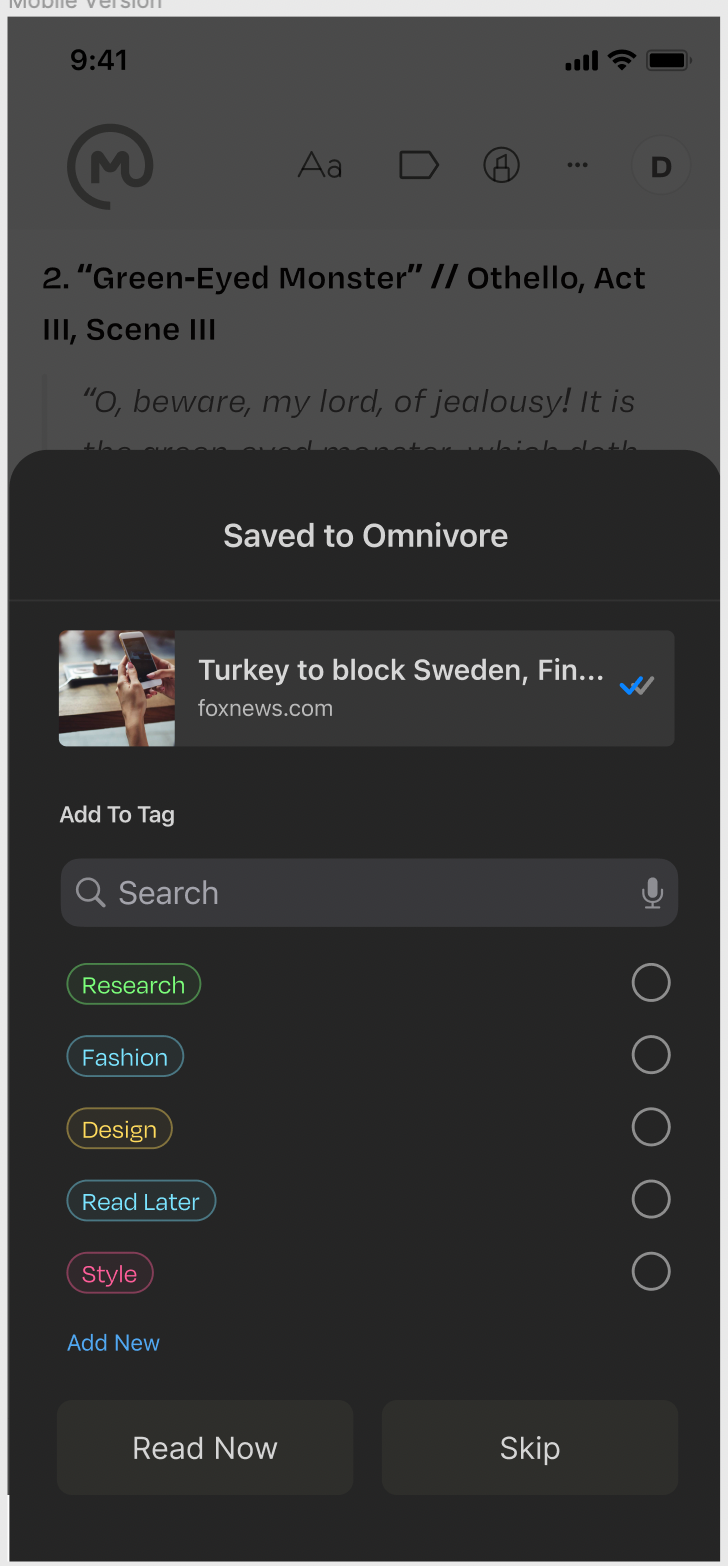Activate the microphone in the search bar

click(652, 892)
